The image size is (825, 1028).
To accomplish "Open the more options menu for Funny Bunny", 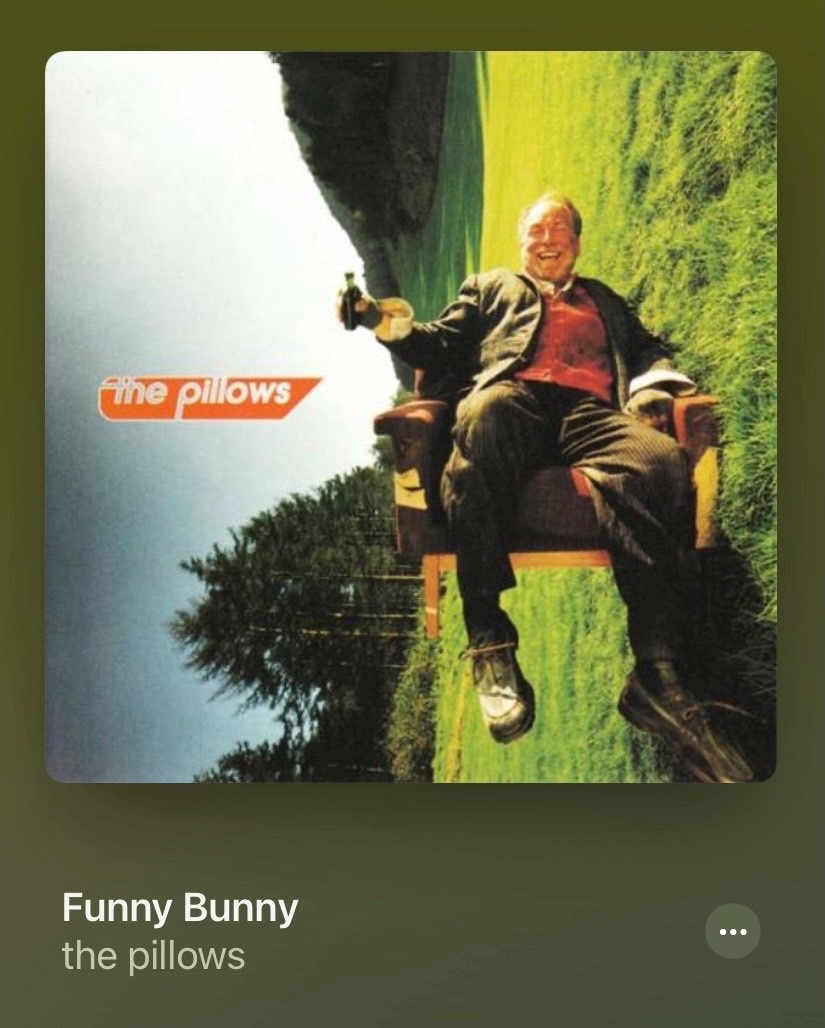I will click(x=732, y=931).
